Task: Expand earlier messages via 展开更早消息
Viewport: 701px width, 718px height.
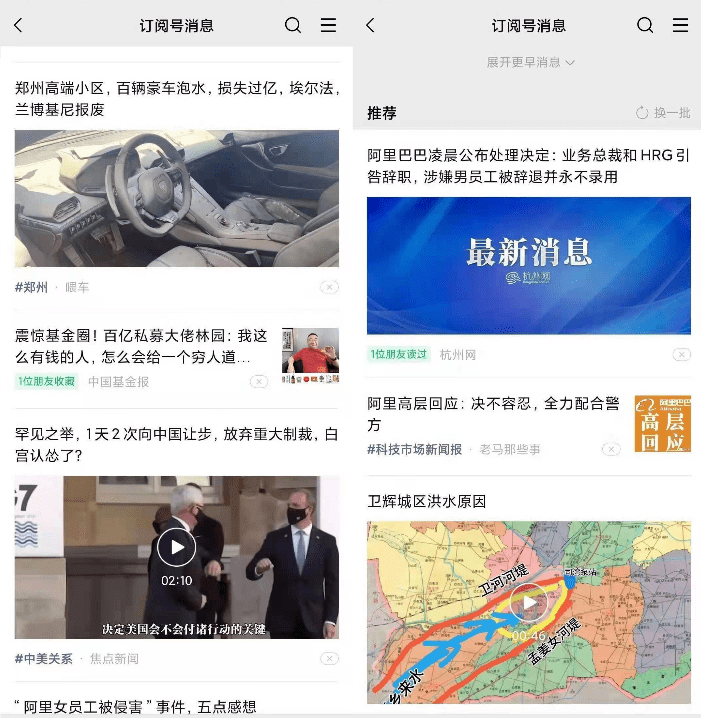Action: point(530,62)
